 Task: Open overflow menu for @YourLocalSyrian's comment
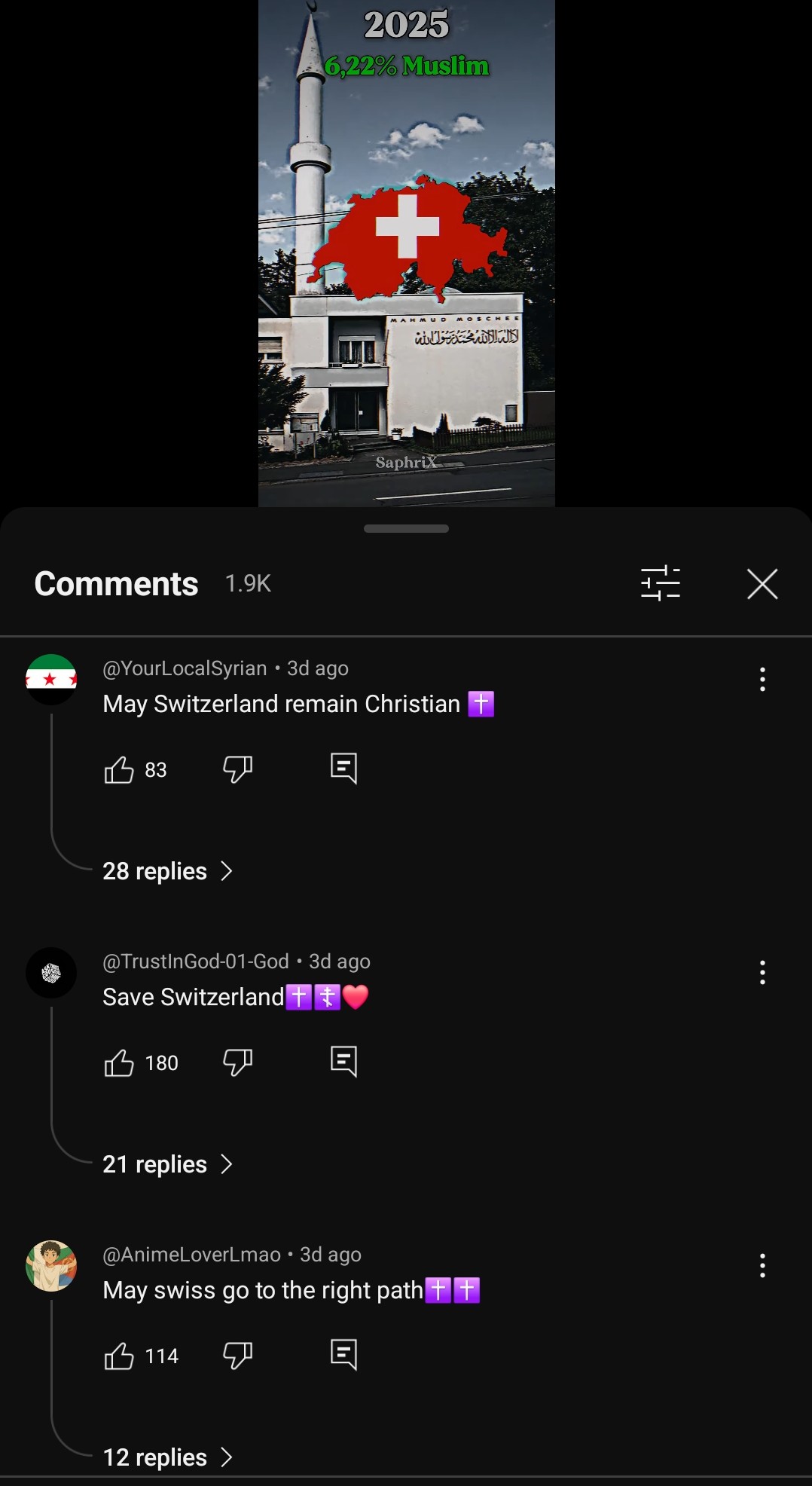coord(762,679)
